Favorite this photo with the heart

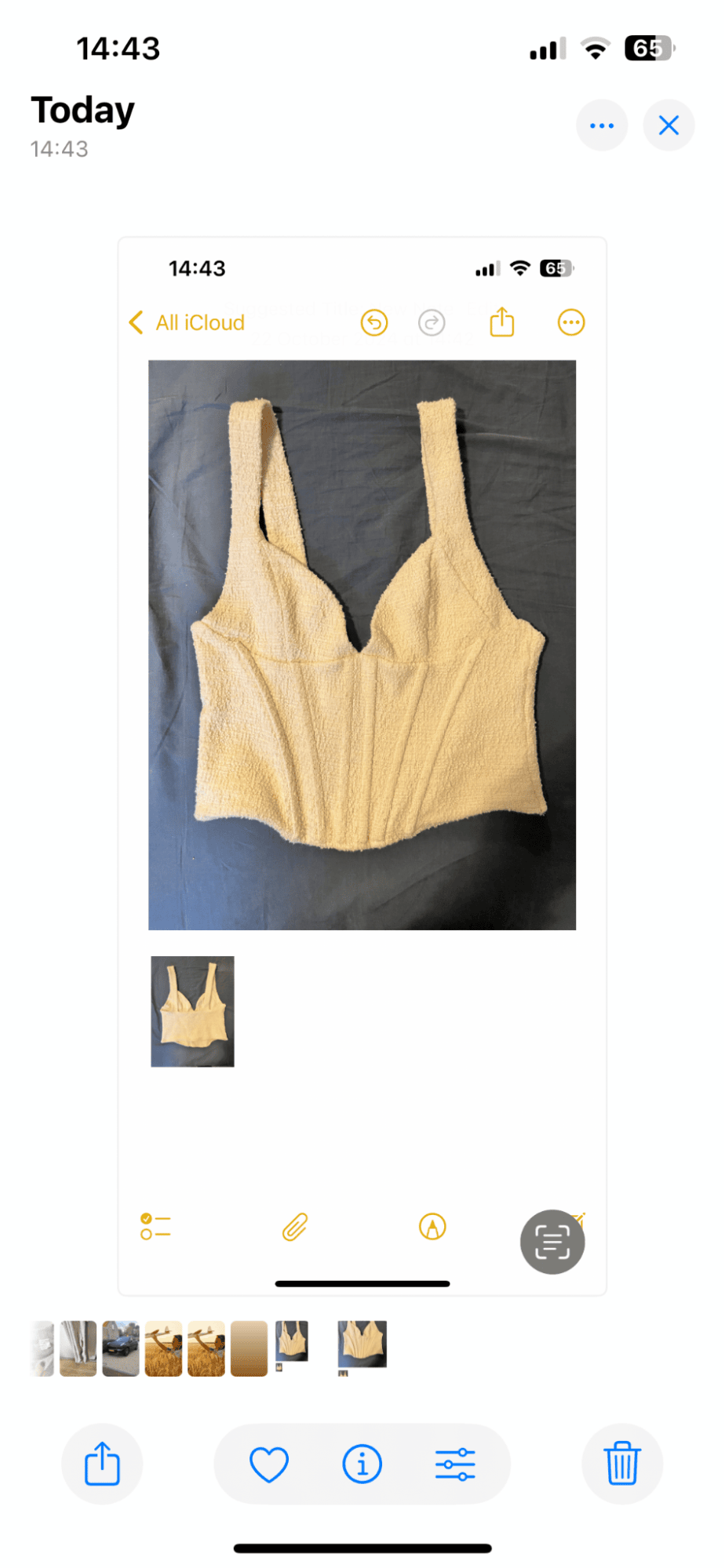click(x=269, y=1464)
